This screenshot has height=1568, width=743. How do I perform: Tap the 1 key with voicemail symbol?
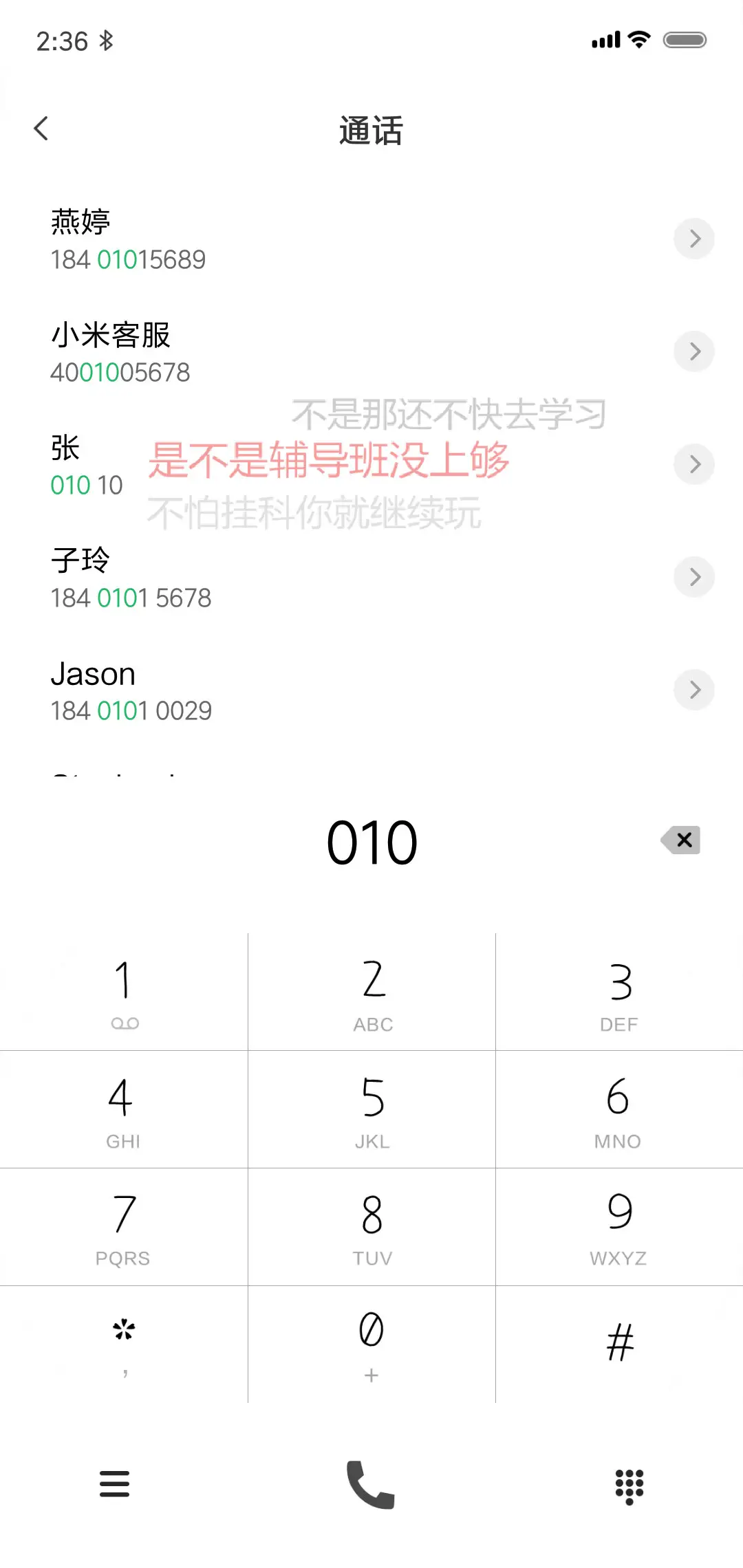point(124,990)
